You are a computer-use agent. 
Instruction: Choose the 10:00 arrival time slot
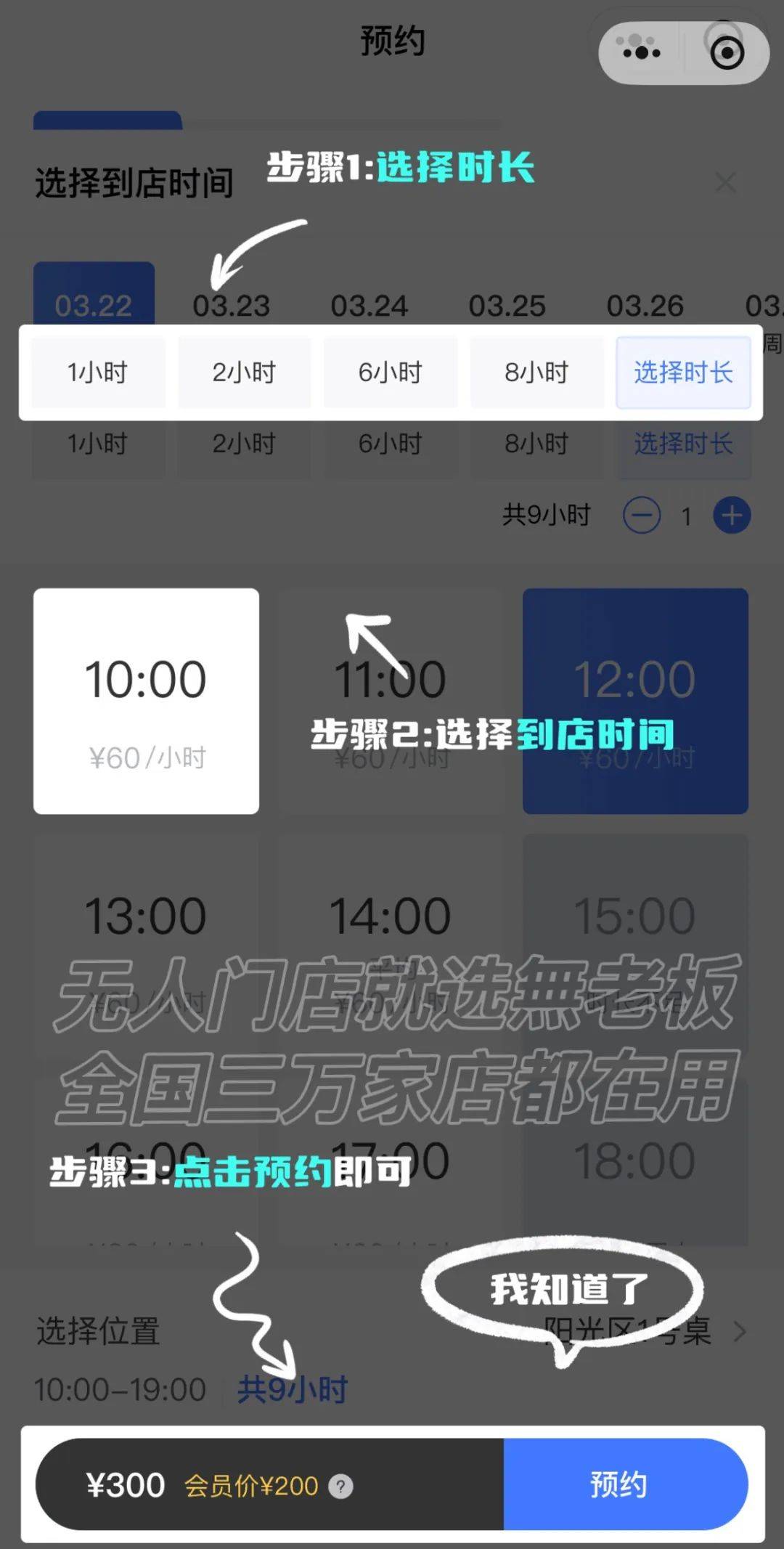146,701
